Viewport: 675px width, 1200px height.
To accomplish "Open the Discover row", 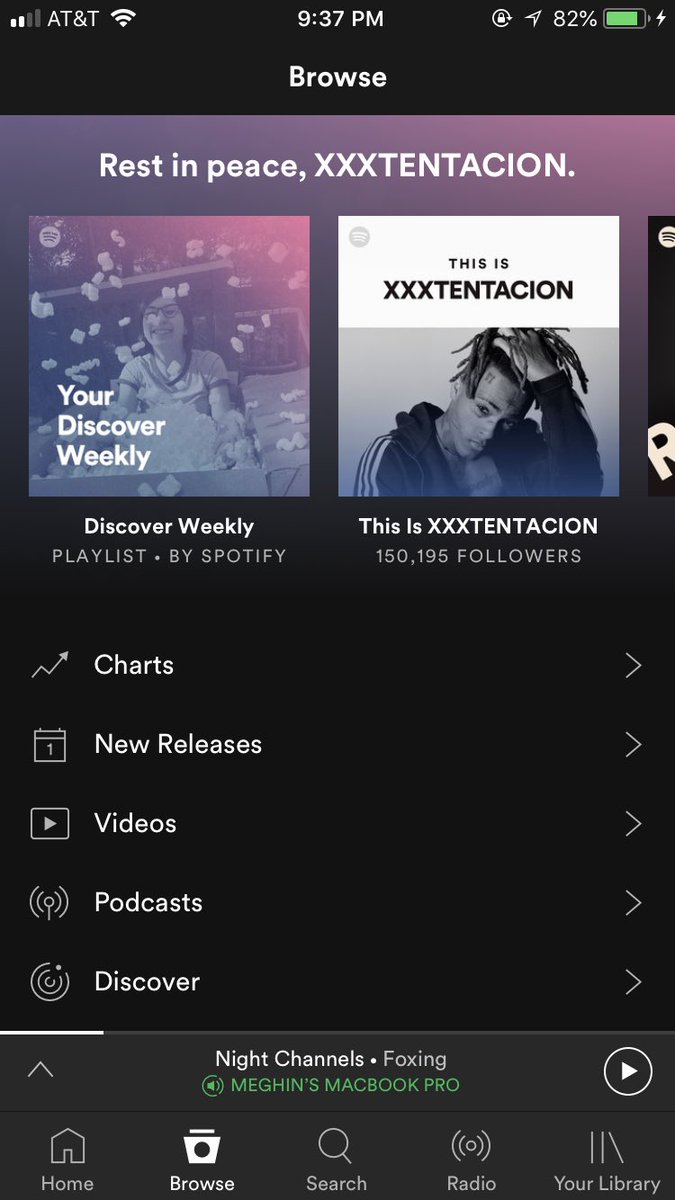I will [337, 981].
